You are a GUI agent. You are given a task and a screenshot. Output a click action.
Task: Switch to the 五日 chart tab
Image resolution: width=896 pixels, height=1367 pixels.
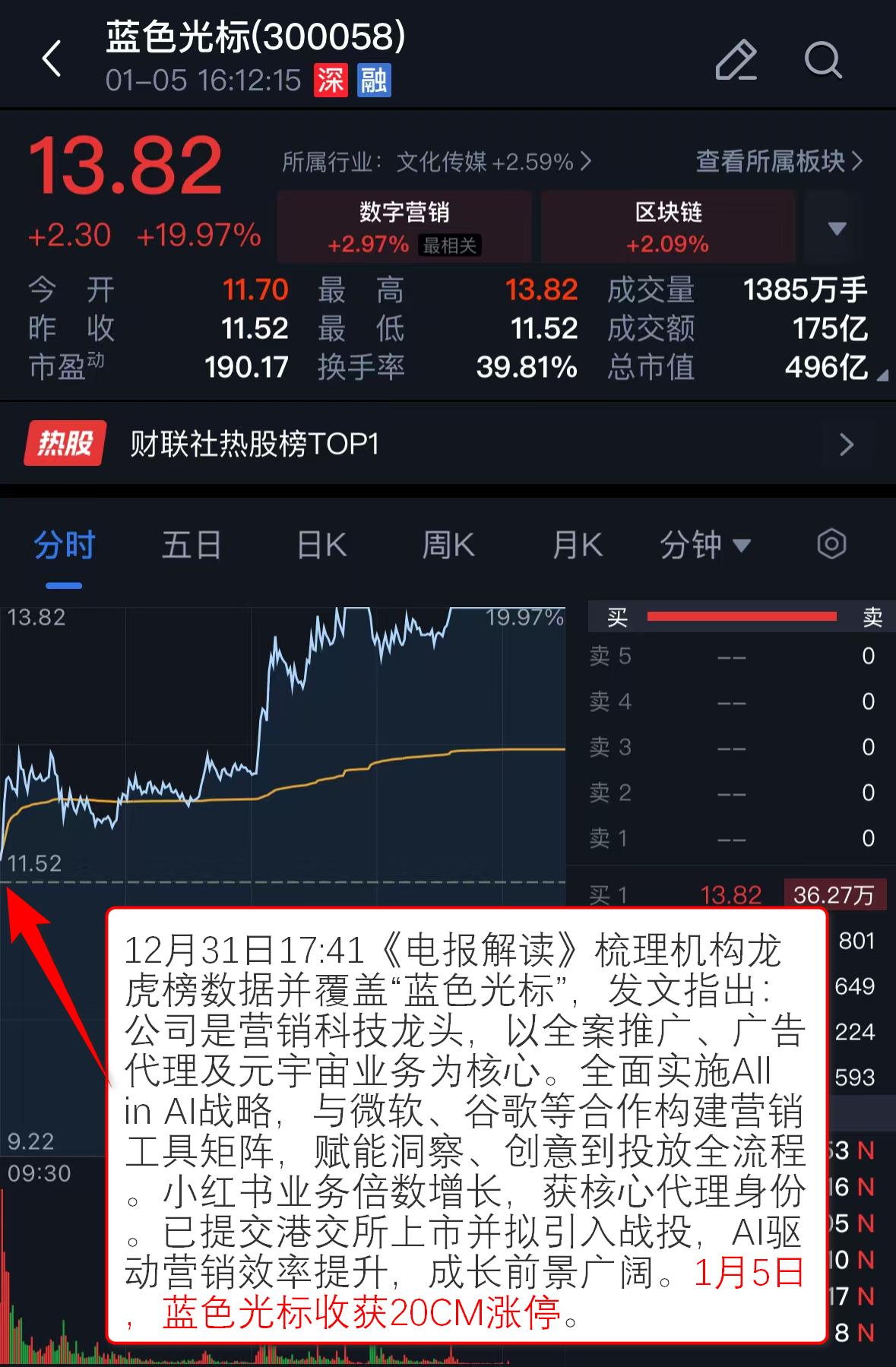(x=192, y=546)
